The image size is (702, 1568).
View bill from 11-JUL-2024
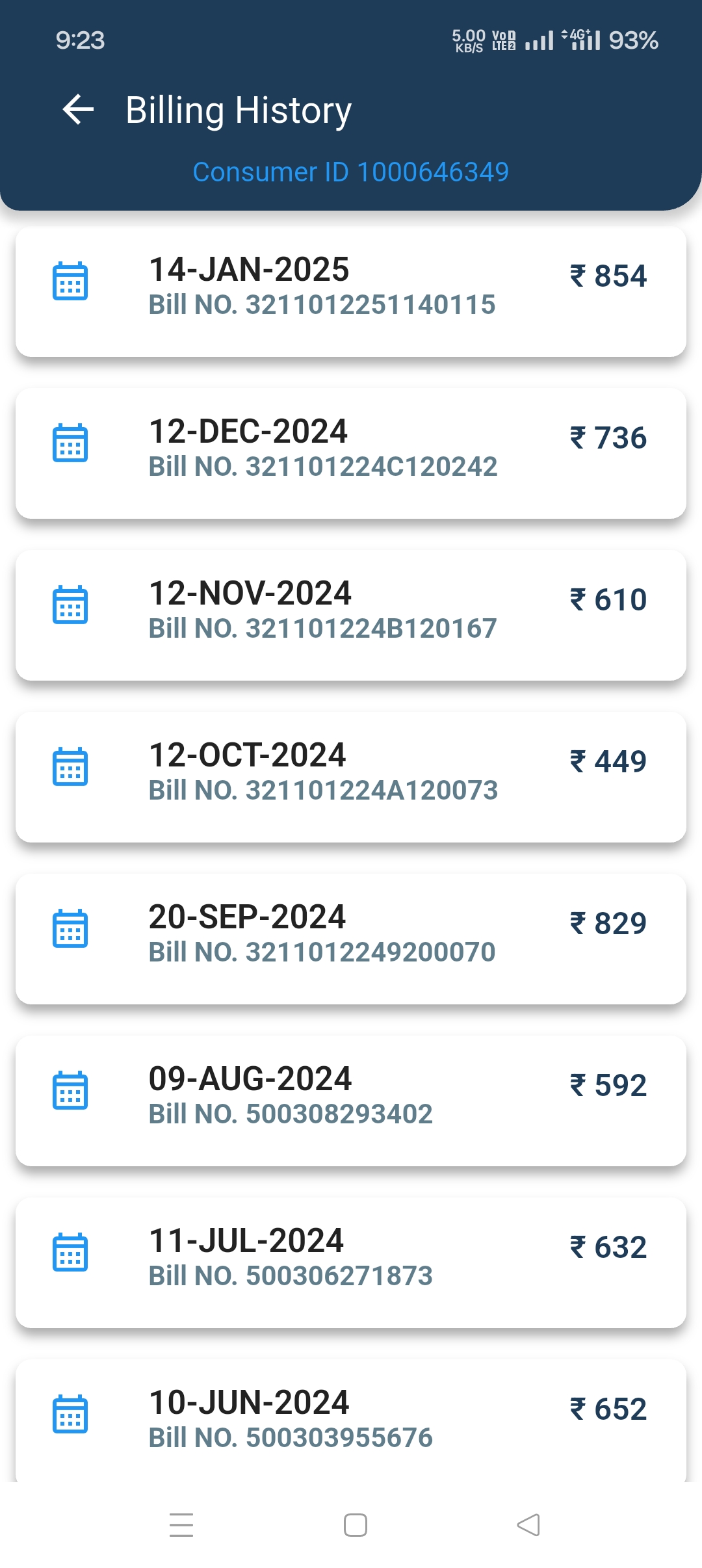pyautogui.click(x=351, y=1263)
